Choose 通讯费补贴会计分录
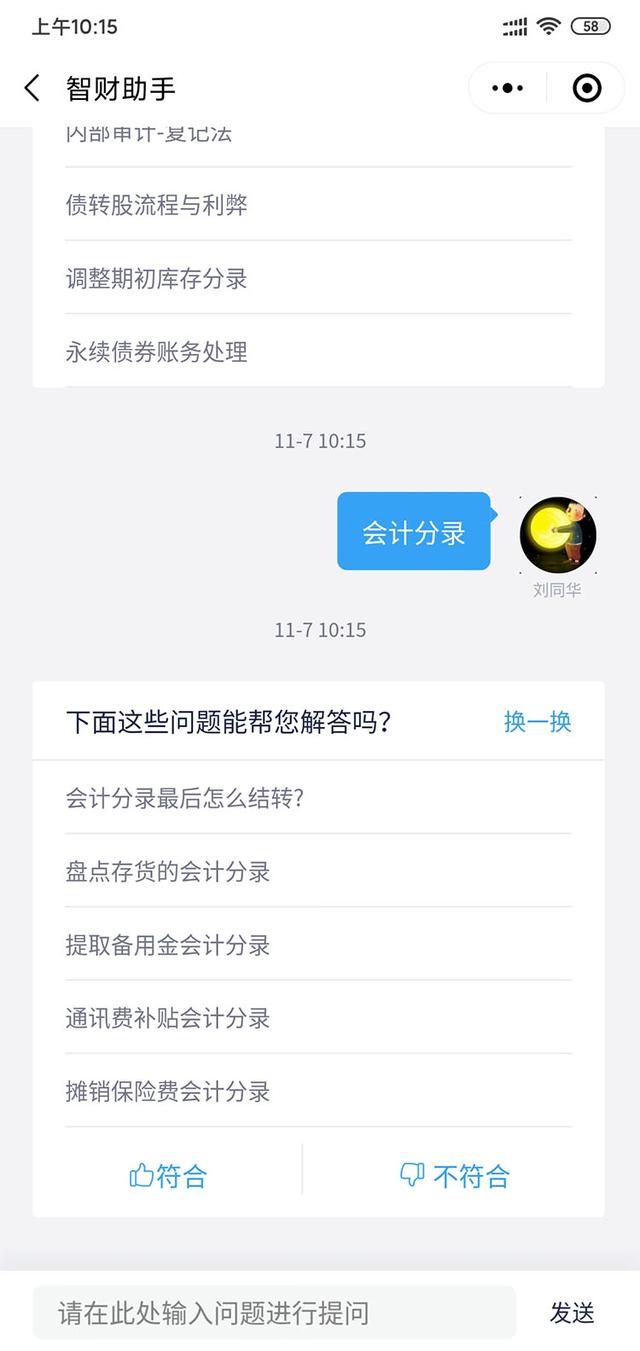Image resolution: width=640 pixels, height=1351 pixels. click(168, 1018)
